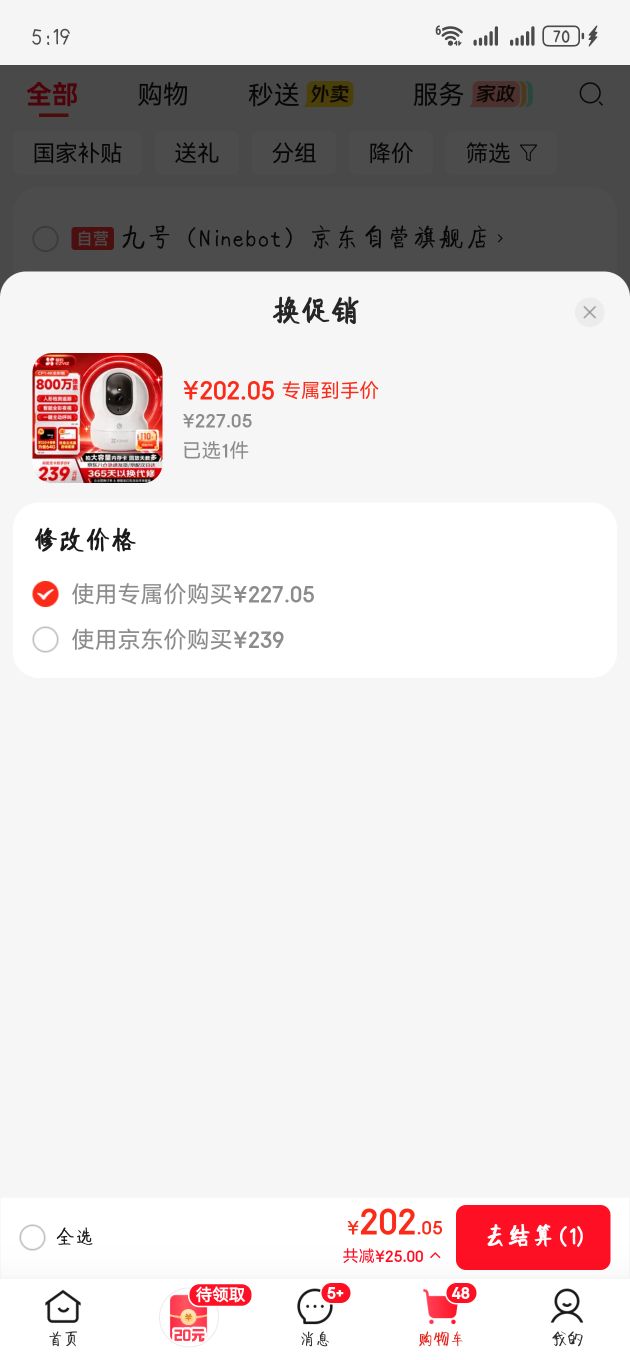The width and height of the screenshot is (630, 1360).
Task: Switch to the 我的 profile tab
Action: pos(567,1318)
